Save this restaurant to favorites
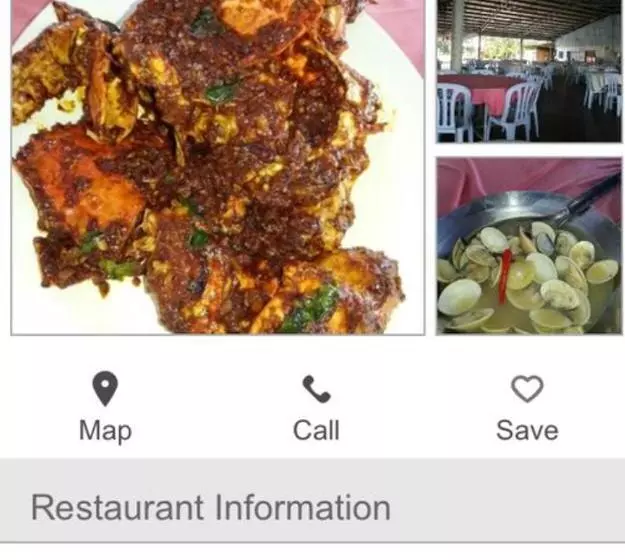This screenshot has width=625, height=560. (527, 407)
